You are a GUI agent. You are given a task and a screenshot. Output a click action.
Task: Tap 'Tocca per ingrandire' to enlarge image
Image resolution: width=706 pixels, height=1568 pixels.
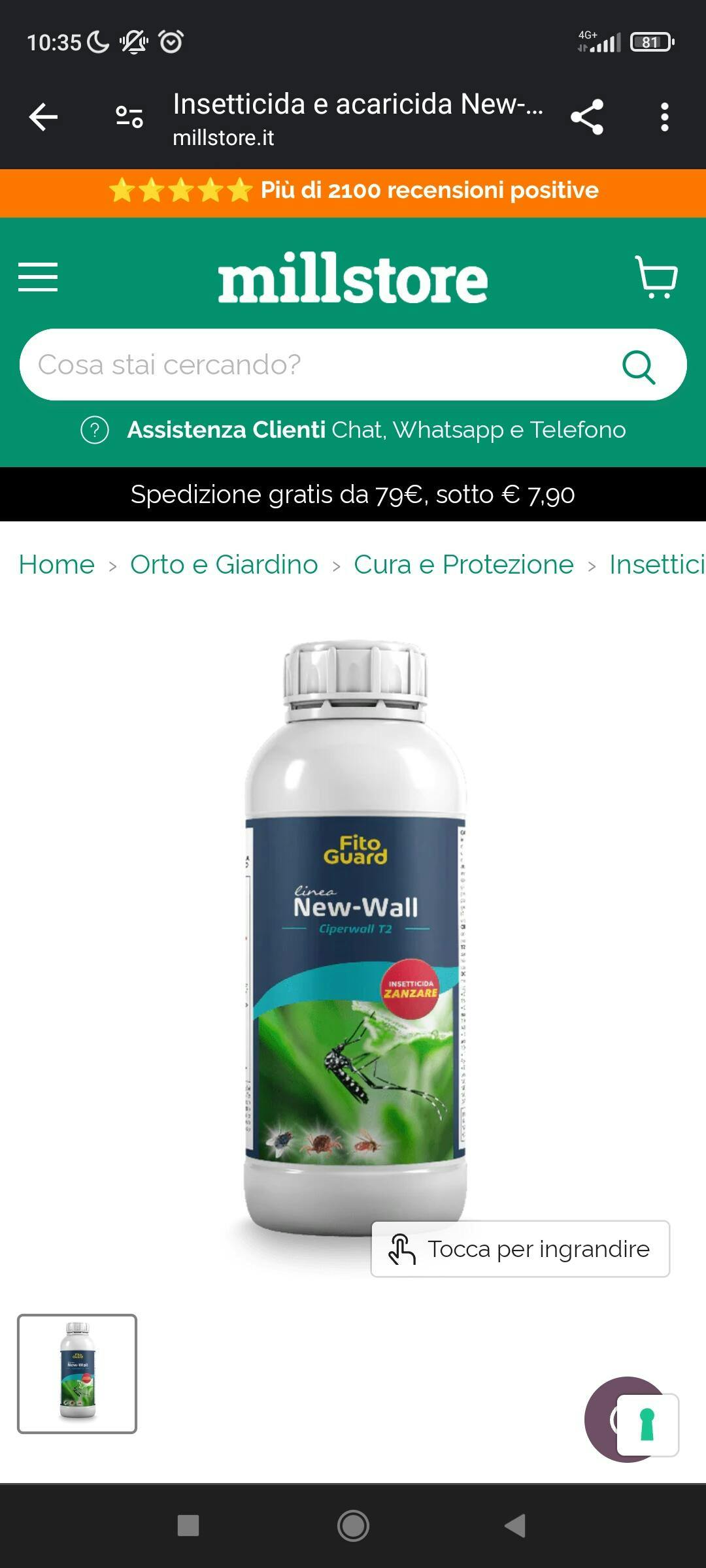520,1249
